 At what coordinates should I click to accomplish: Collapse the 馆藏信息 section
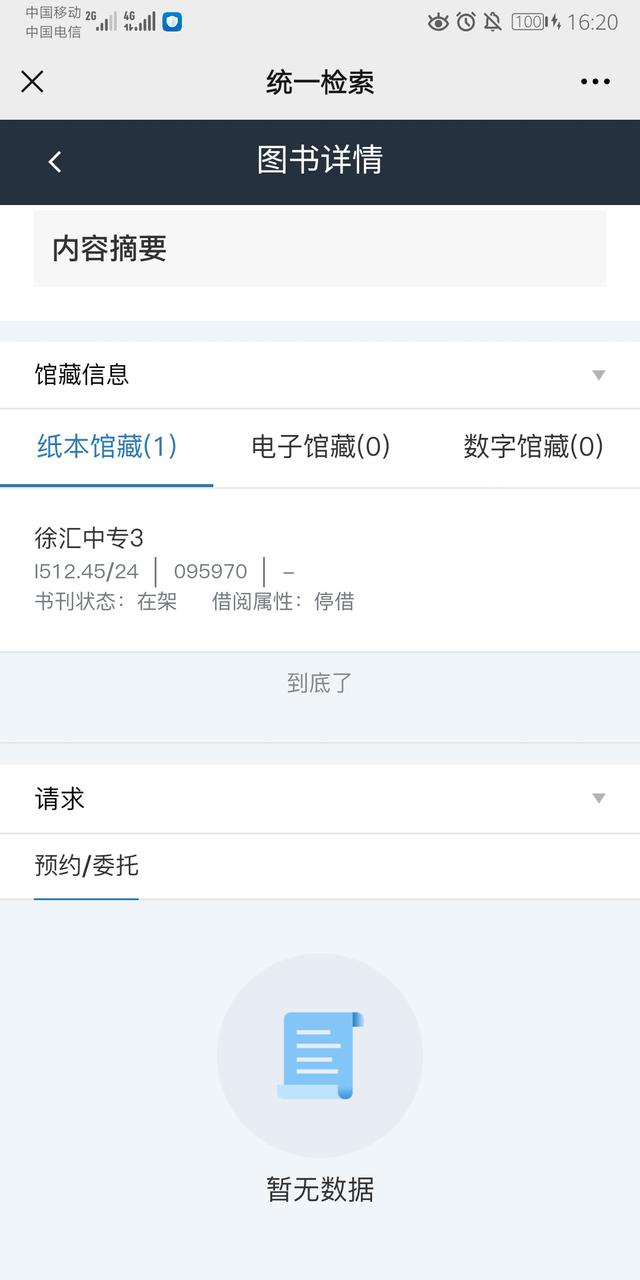(598, 375)
